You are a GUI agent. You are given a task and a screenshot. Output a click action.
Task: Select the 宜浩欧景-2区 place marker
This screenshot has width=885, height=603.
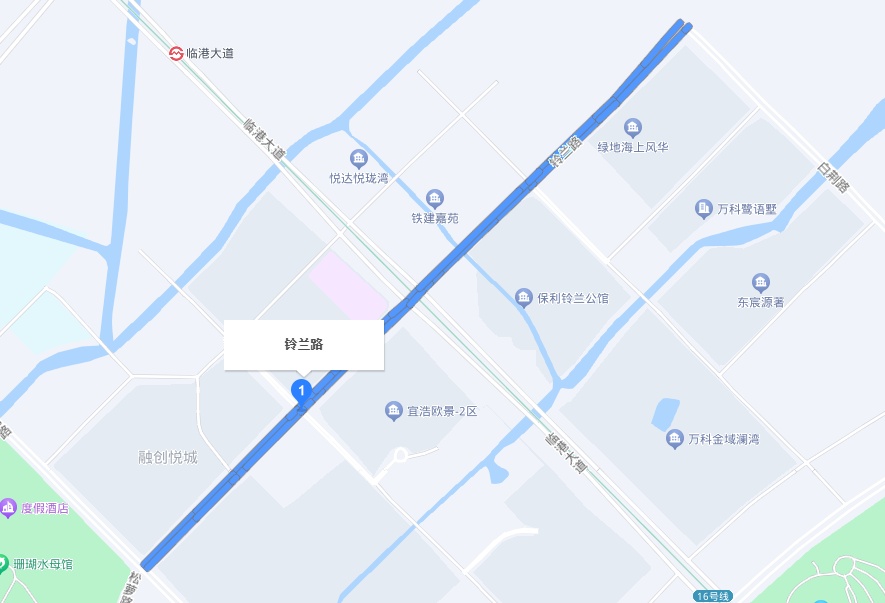[x=394, y=410]
